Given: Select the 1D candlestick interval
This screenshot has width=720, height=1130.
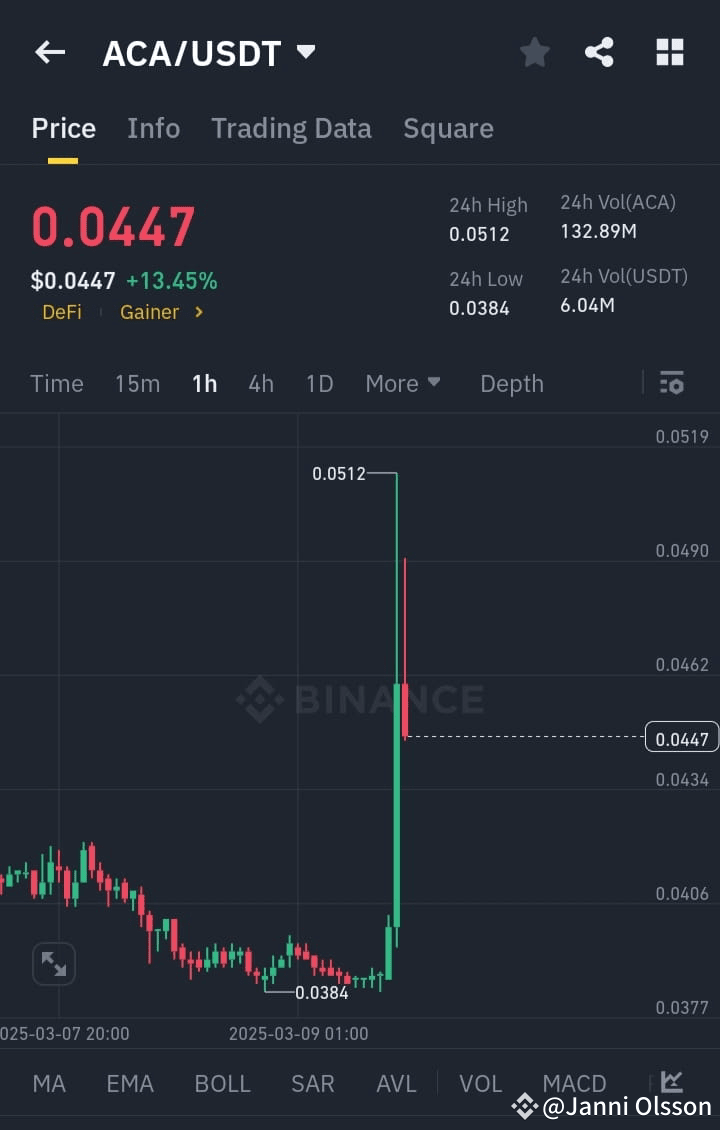Looking at the screenshot, I should click(x=319, y=383).
